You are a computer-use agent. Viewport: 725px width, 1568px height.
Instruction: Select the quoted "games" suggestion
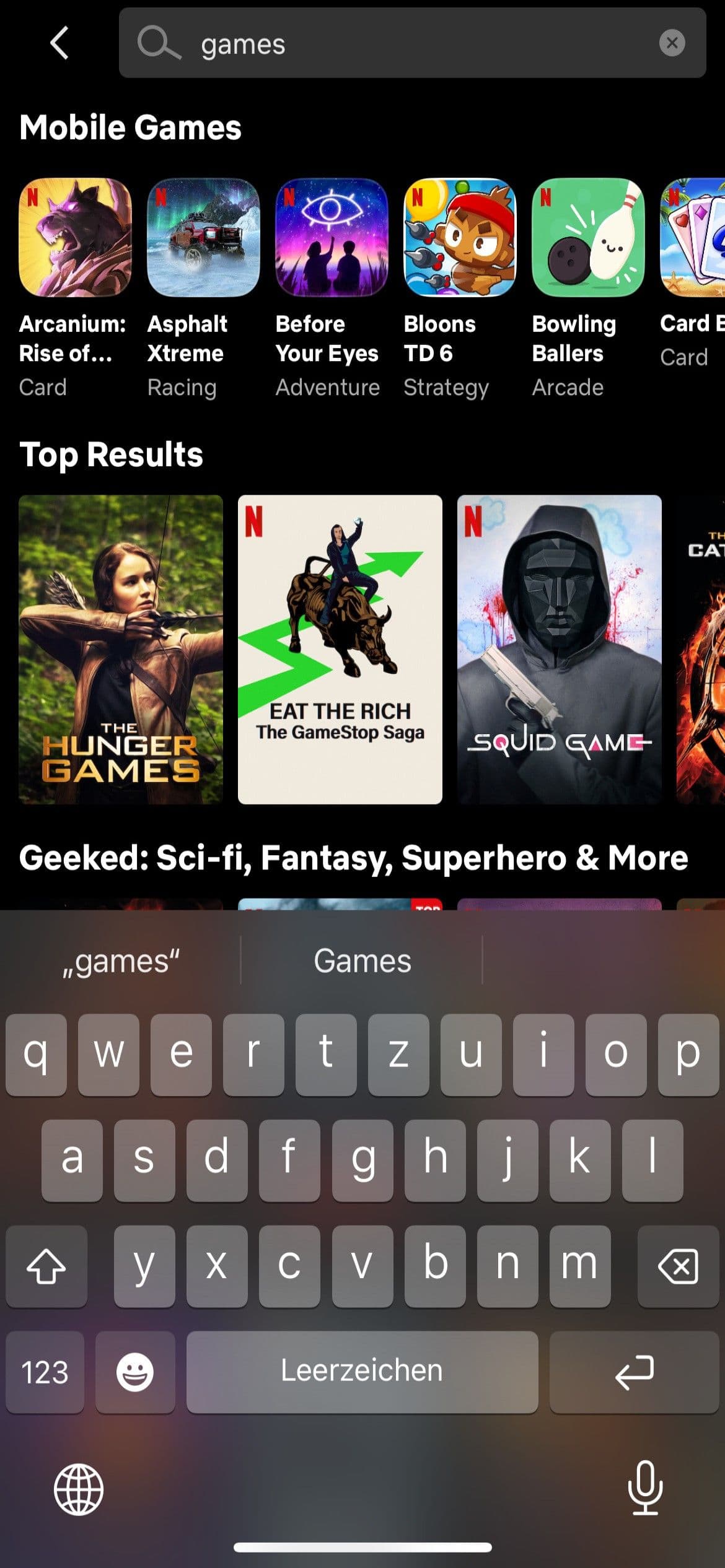[x=121, y=960]
